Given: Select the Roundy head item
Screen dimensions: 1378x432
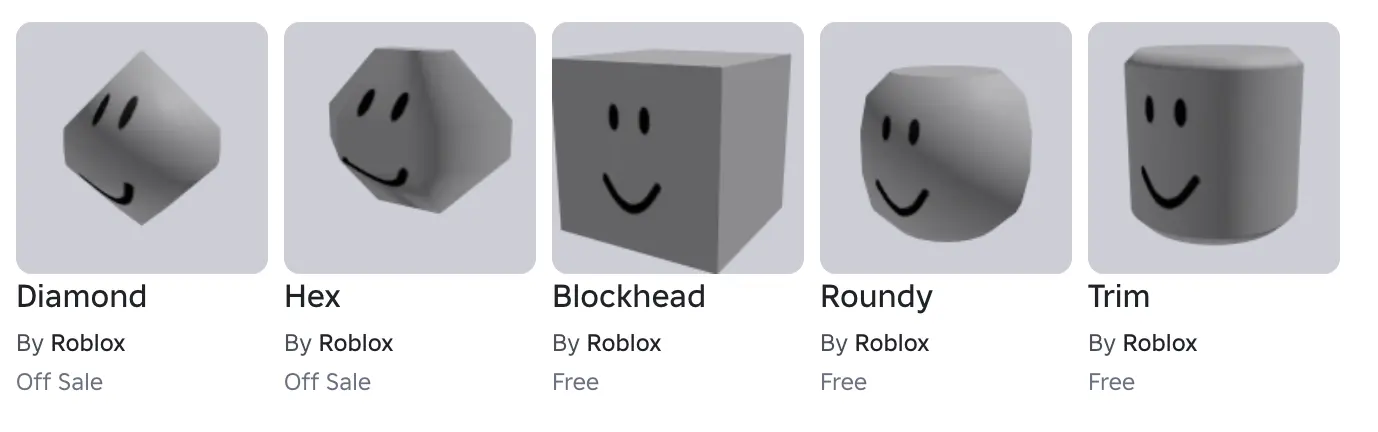Looking at the screenshot, I should (946, 148).
